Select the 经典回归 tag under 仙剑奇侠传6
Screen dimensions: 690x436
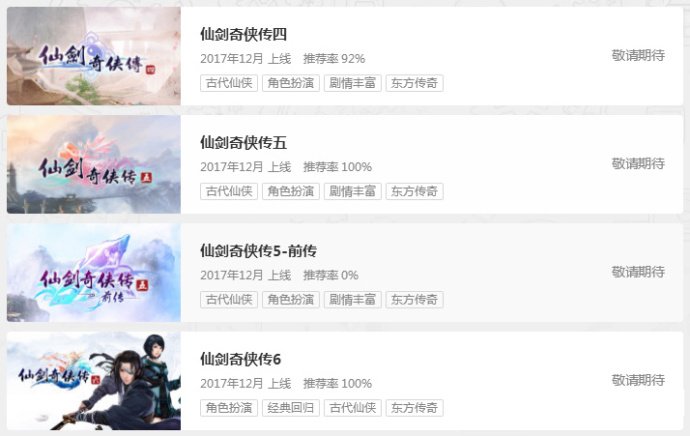291,407
